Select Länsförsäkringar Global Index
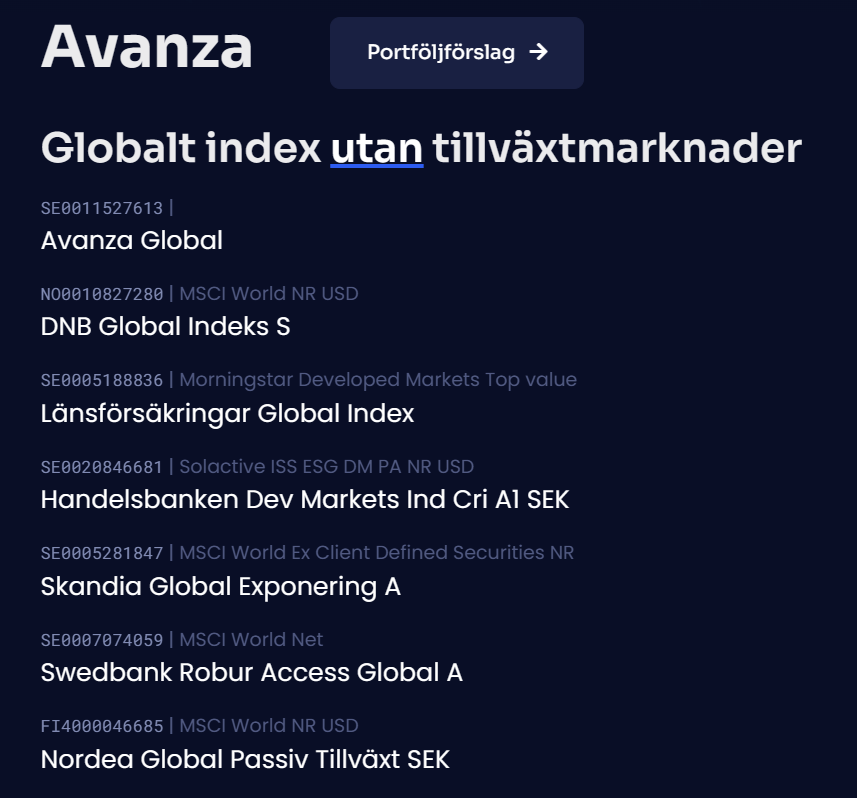The image size is (857, 798). (227, 413)
